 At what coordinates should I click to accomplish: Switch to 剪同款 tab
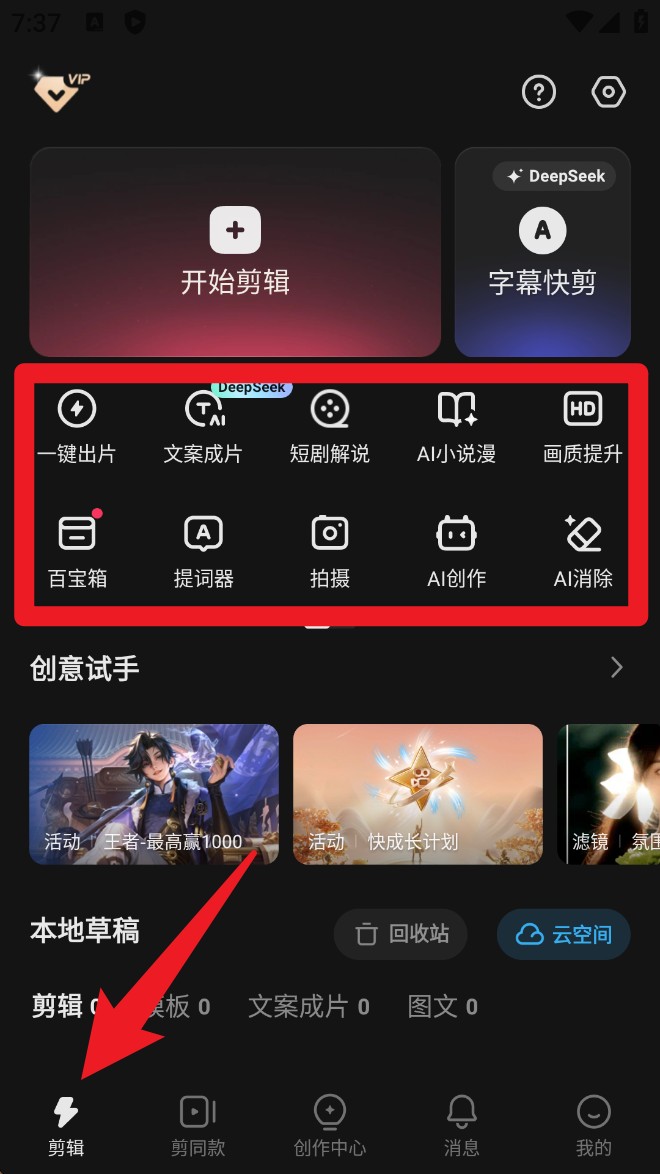(x=198, y=1125)
